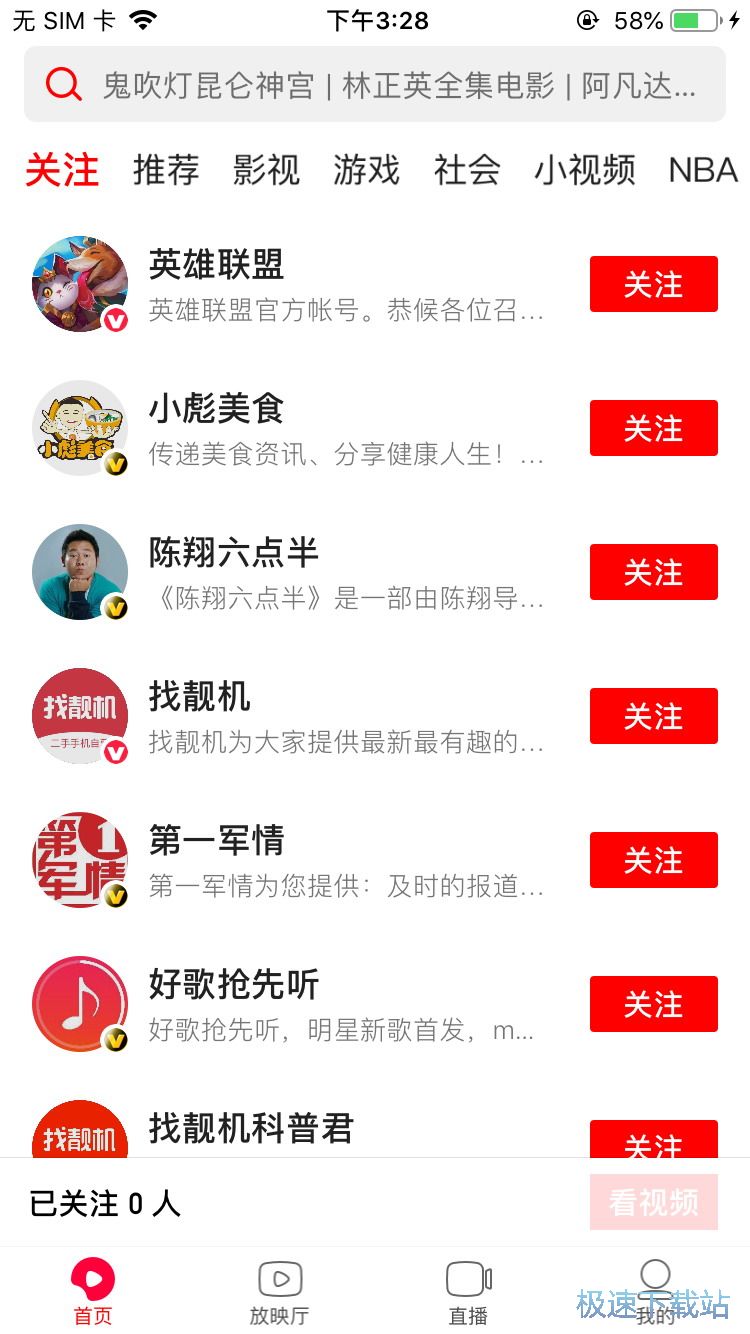The height and width of the screenshot is (1334, 750).
Task: Switch to the 推荐 tab
Action: [x=166, y=170]
